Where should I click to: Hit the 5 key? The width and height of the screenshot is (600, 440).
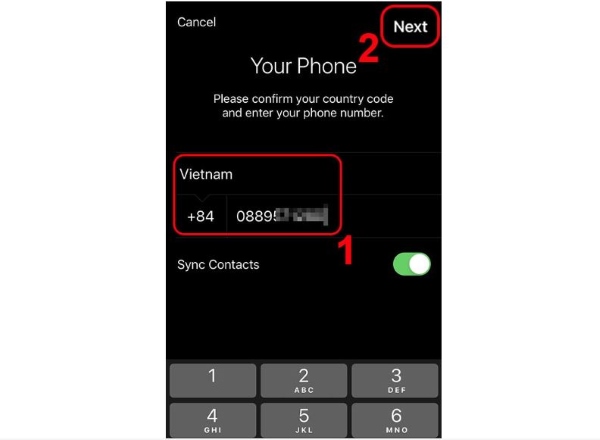[303, 419]
